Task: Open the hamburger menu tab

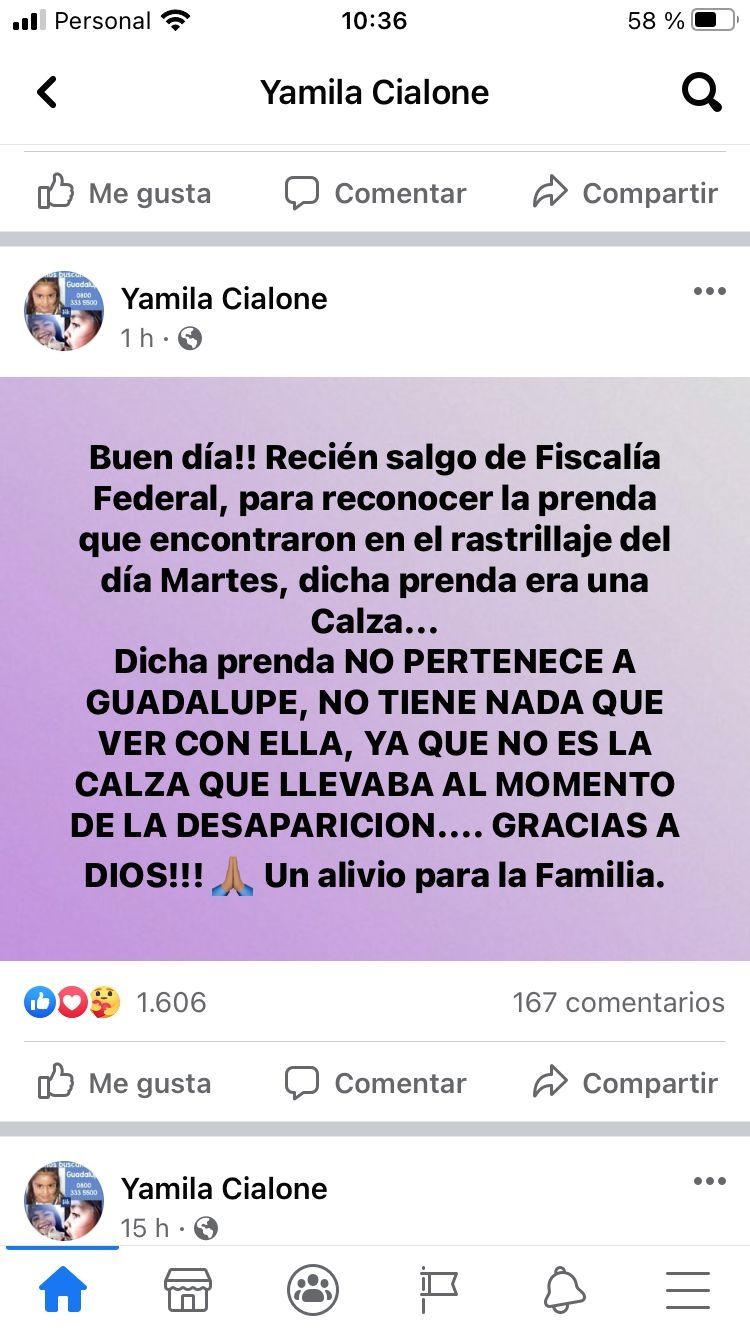Action: click(x=688, y=1290)
